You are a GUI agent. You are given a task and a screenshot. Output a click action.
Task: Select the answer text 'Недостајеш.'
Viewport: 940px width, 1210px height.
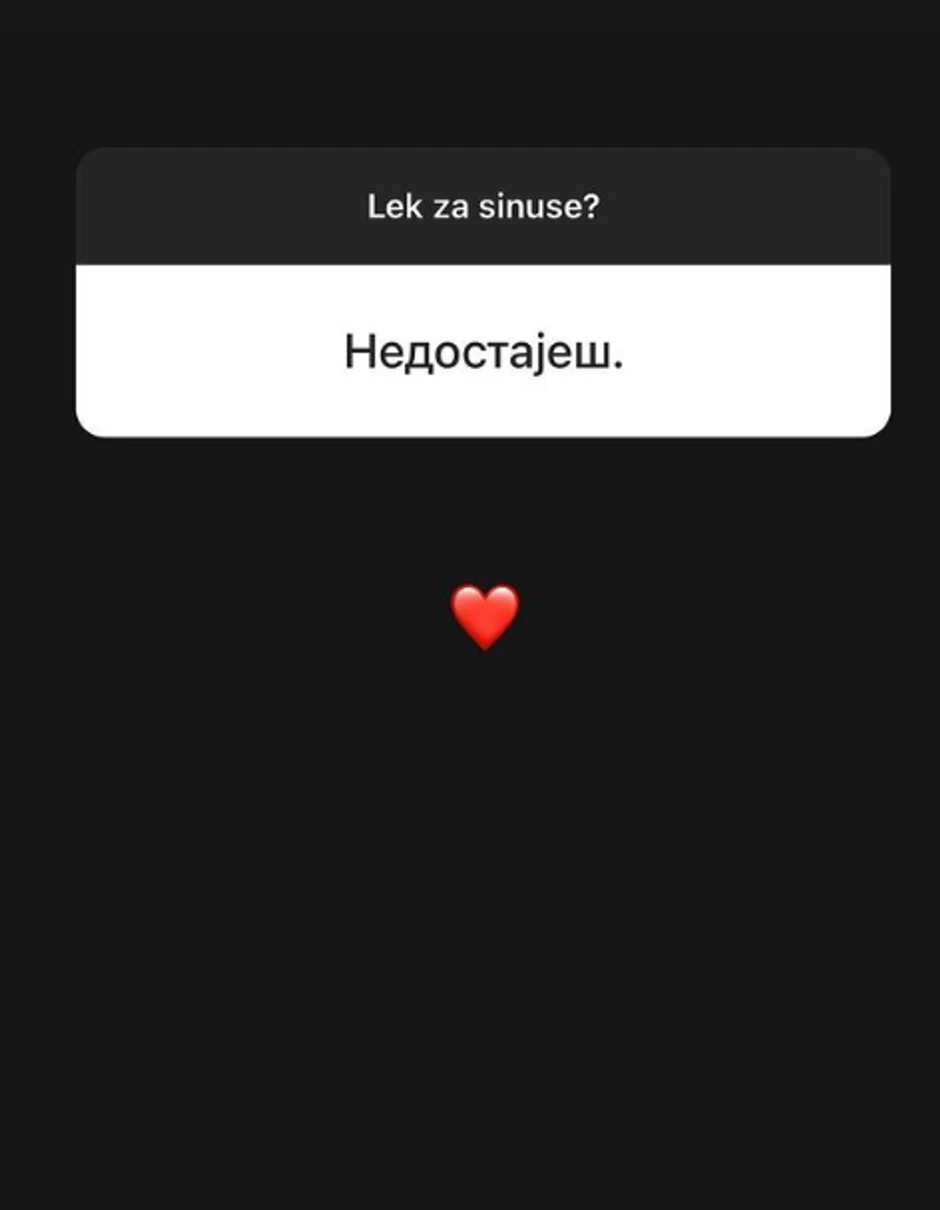484,353
